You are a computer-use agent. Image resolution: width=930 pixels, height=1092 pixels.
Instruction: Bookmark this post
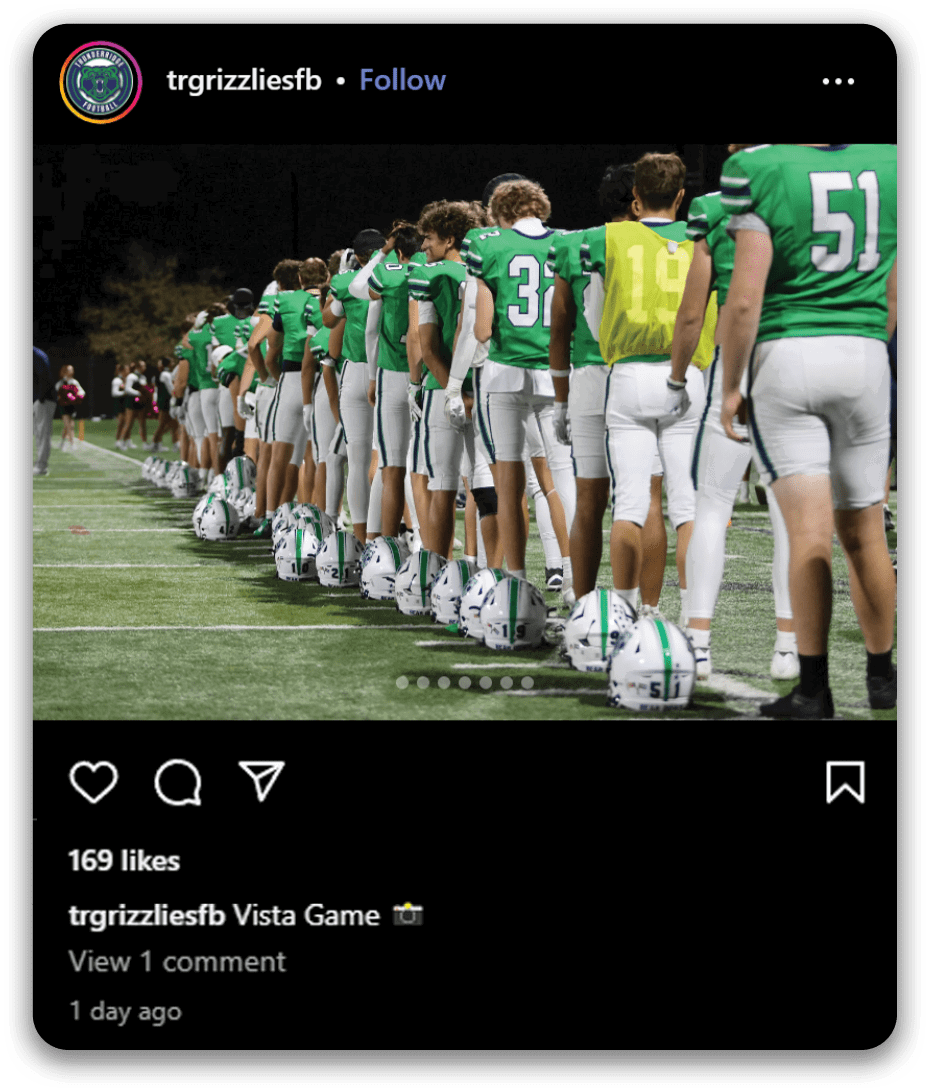pyautogui.click(x=845, y=782)
